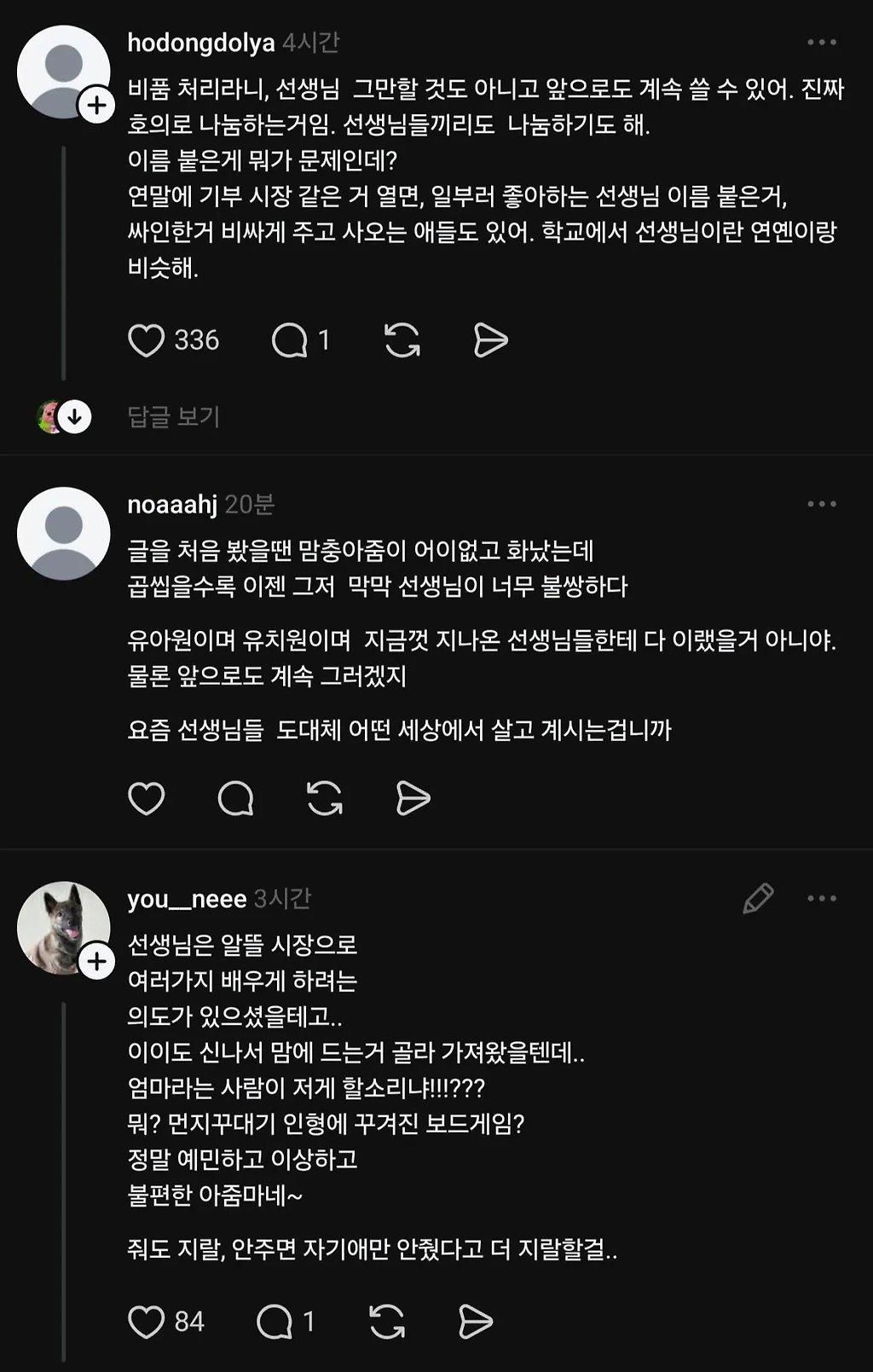
Task: Open overflow menu on noaaahj's comment
Action: [x=822, y=505]
